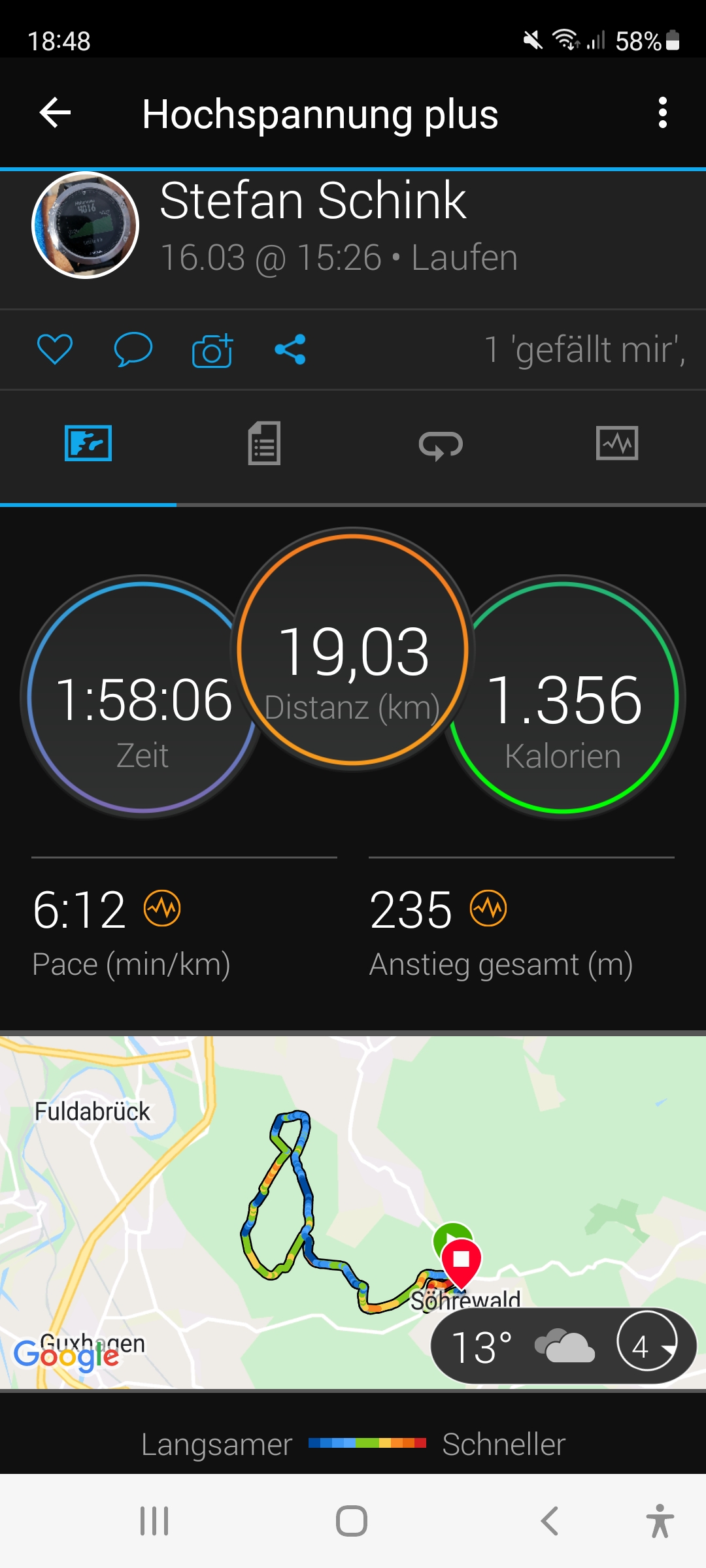Switch to the laps tab
The image size is (706, 1568).
[x=441, y=445]
